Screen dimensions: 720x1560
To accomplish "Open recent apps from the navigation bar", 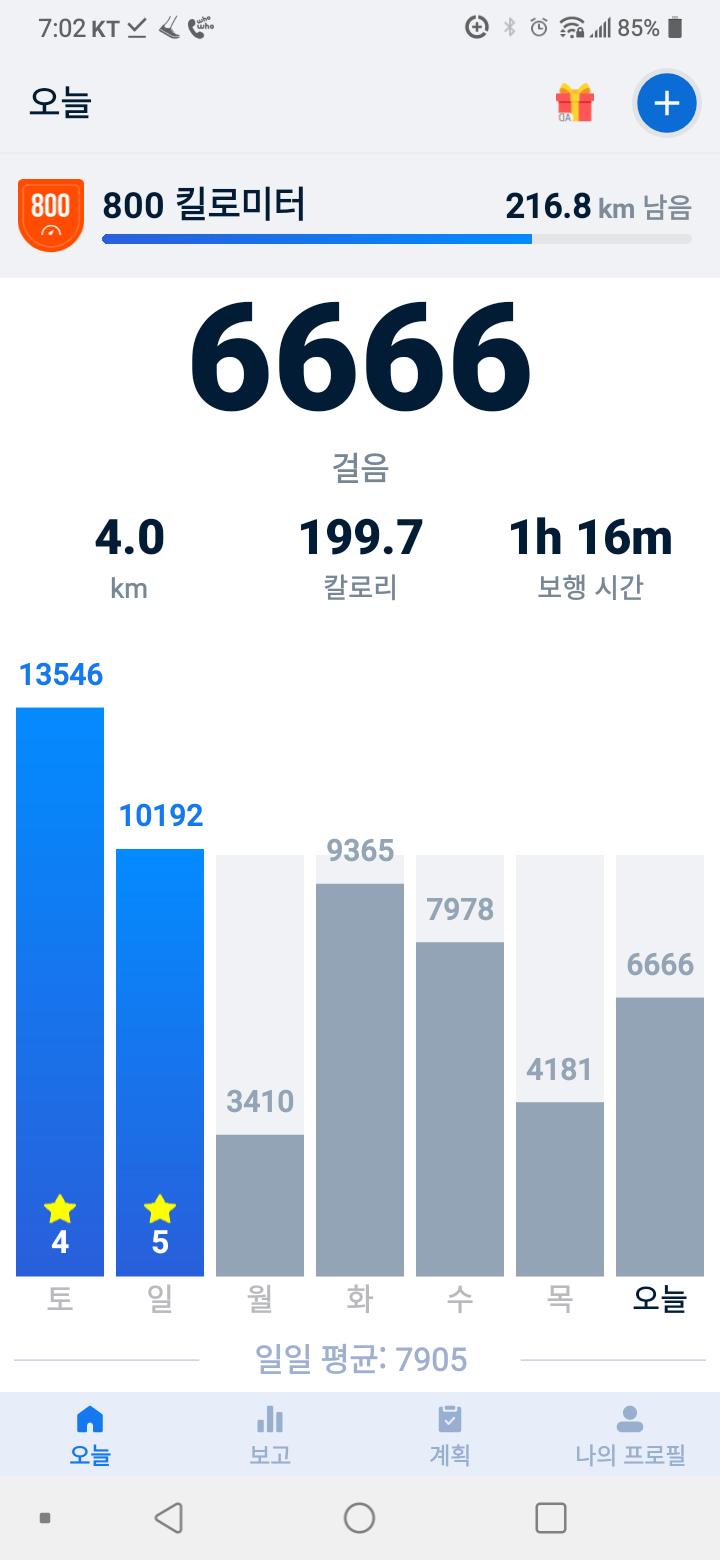I will tap(551, 1518).
